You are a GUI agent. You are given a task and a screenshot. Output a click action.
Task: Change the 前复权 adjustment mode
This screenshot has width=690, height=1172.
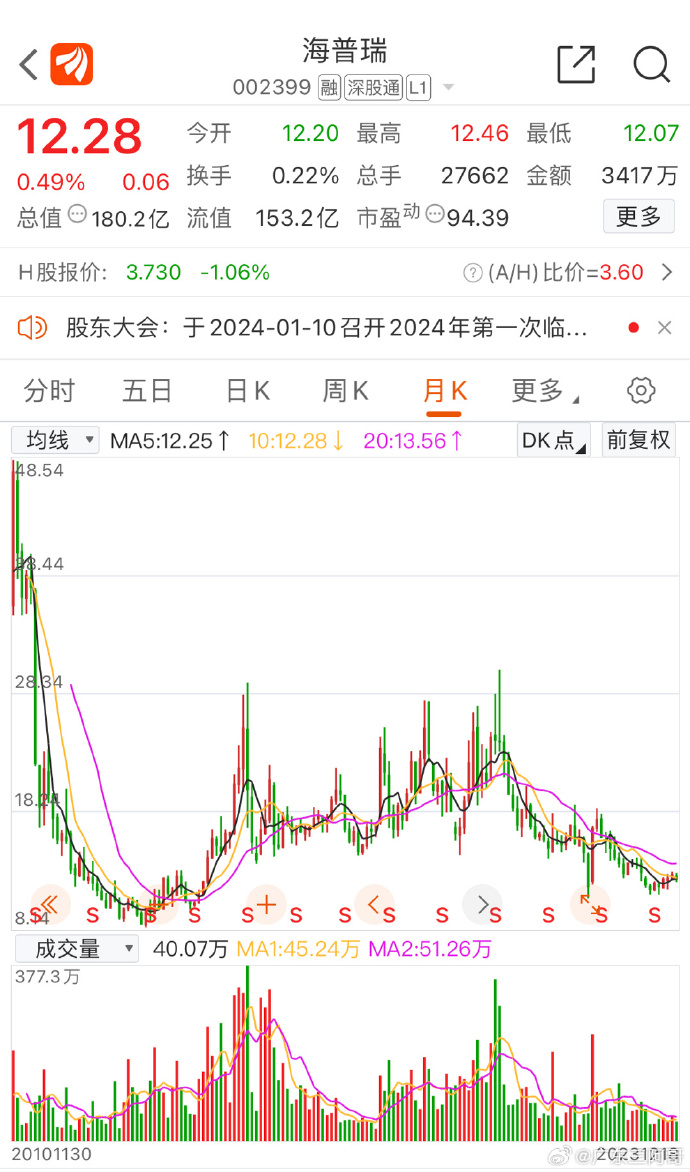point(638,440)
